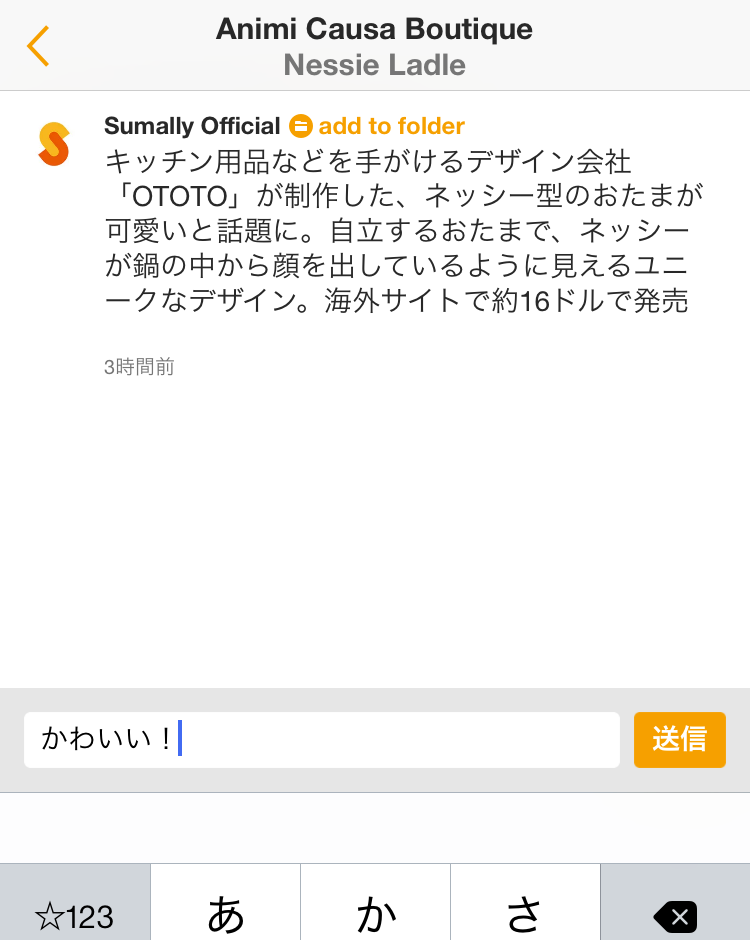Switch keyboard to ☆123 symbols
This screenshot has width=750, height=940.
(x=75, y=914)
